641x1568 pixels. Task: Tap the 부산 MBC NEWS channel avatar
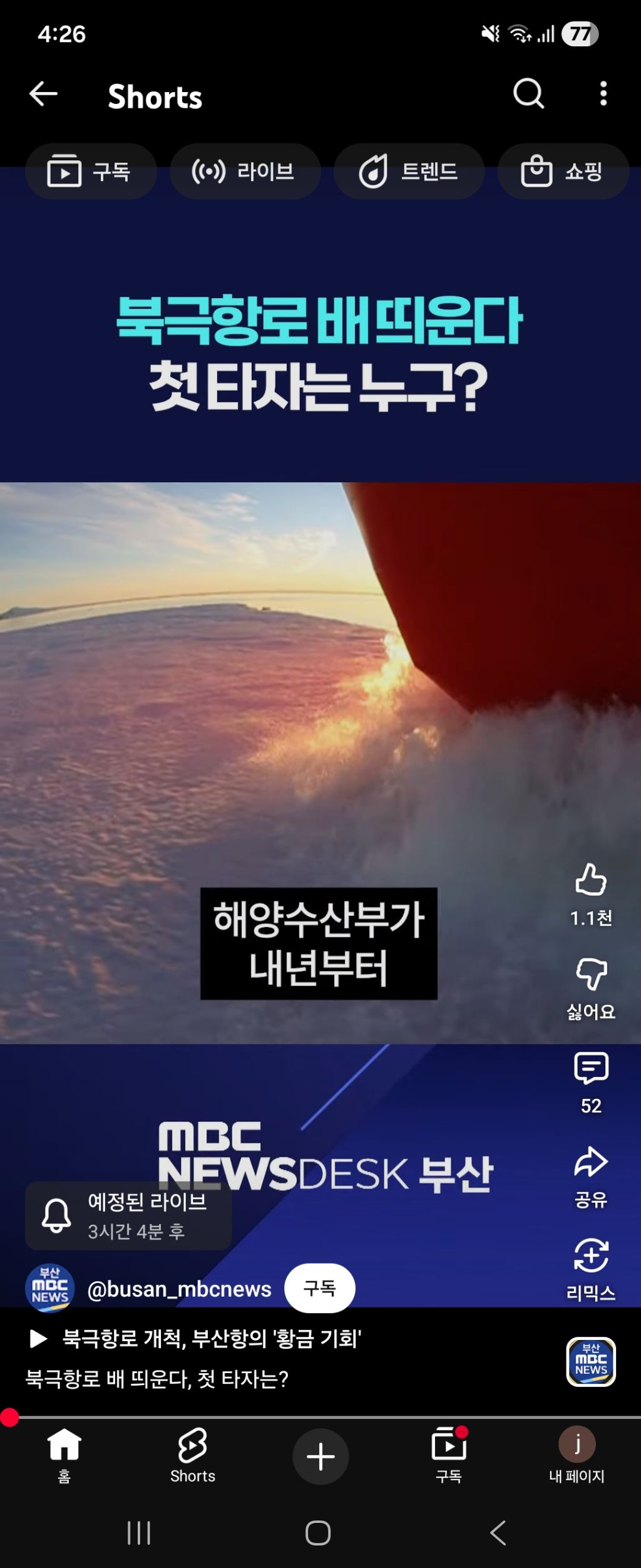pyautogui.click(x=50, y=1289)
